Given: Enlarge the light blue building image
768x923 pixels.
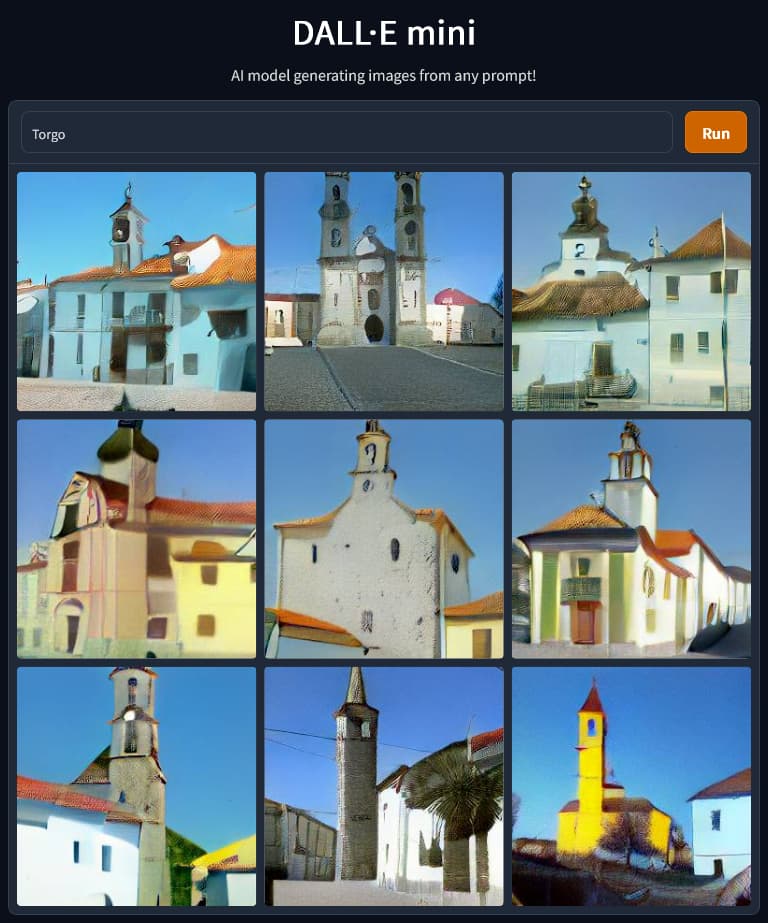Looking at the screenshot, I should click(x=136, y=291).
